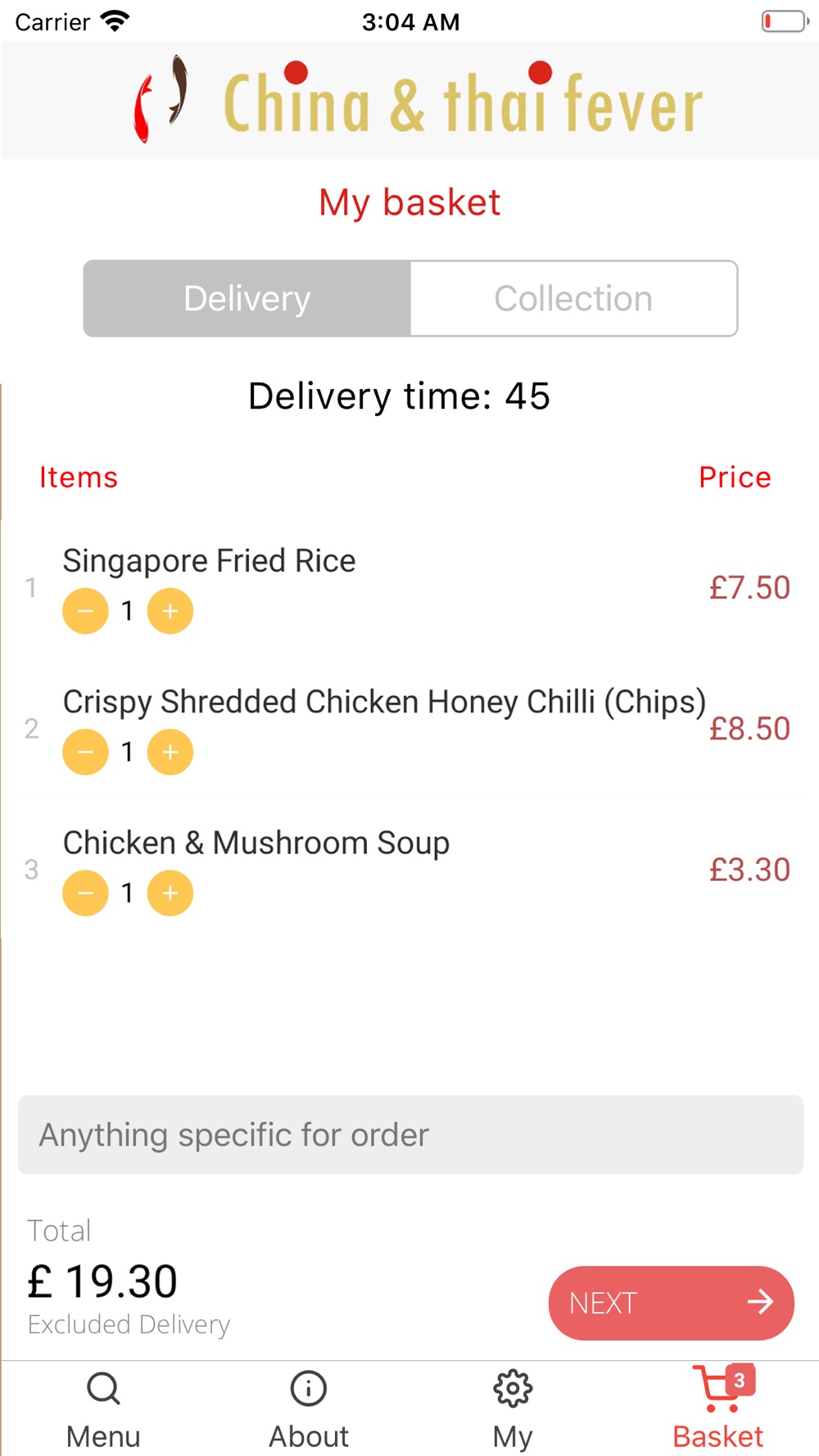Go to the About tab
The width and height of the screenshot is (819, 1456).
pos(309,1410)
